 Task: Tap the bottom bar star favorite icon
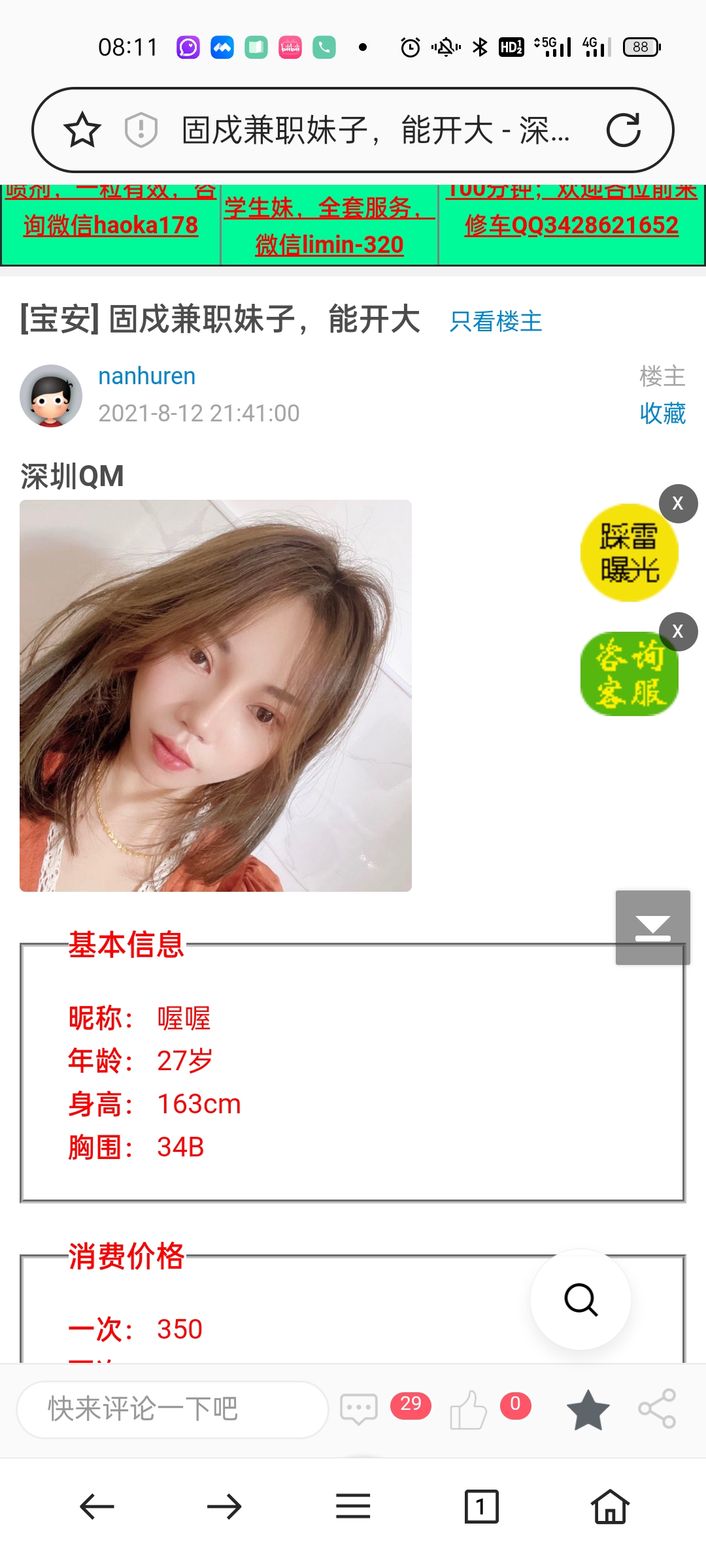point(588,1409)
